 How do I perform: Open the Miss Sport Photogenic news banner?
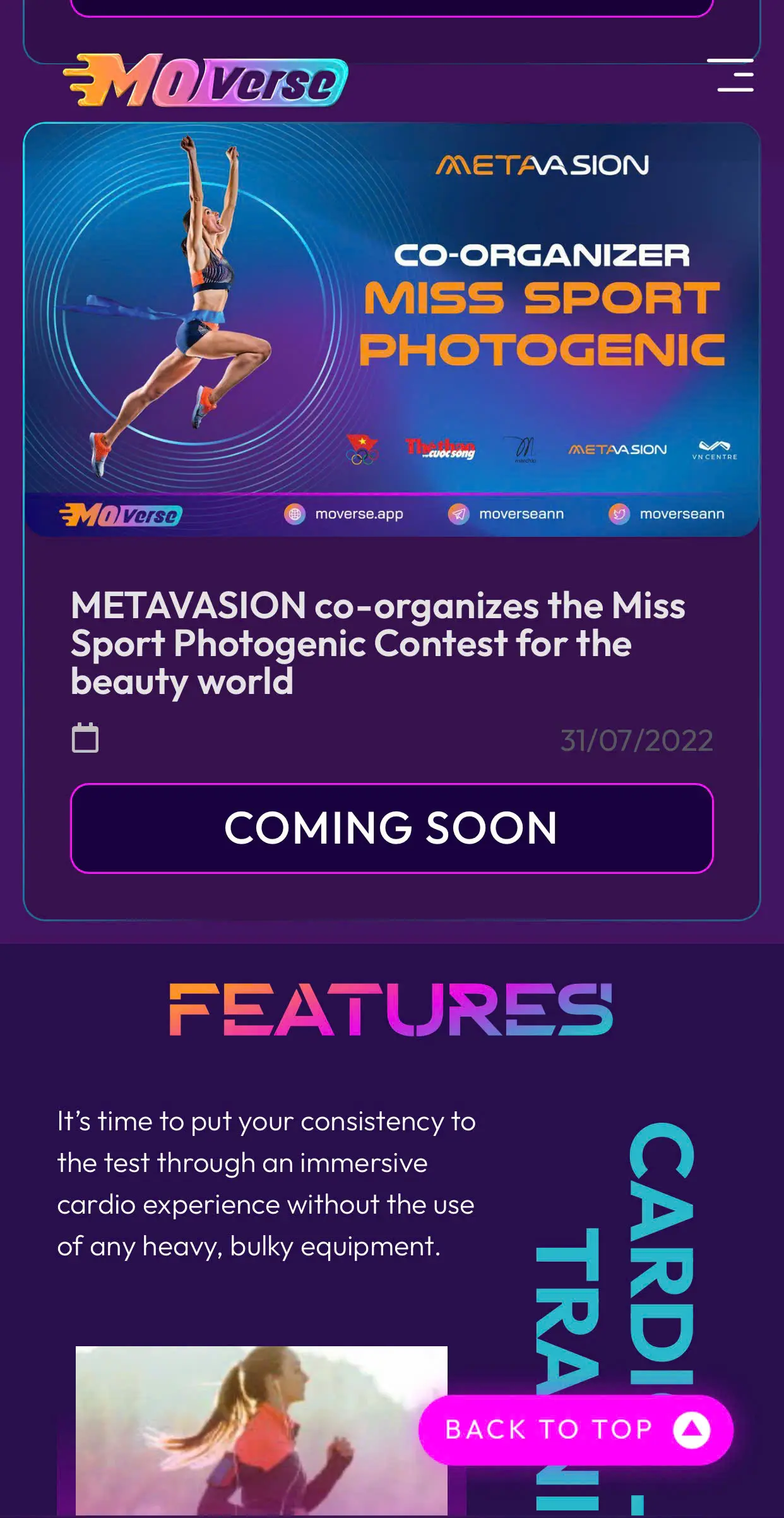point(391,328)
